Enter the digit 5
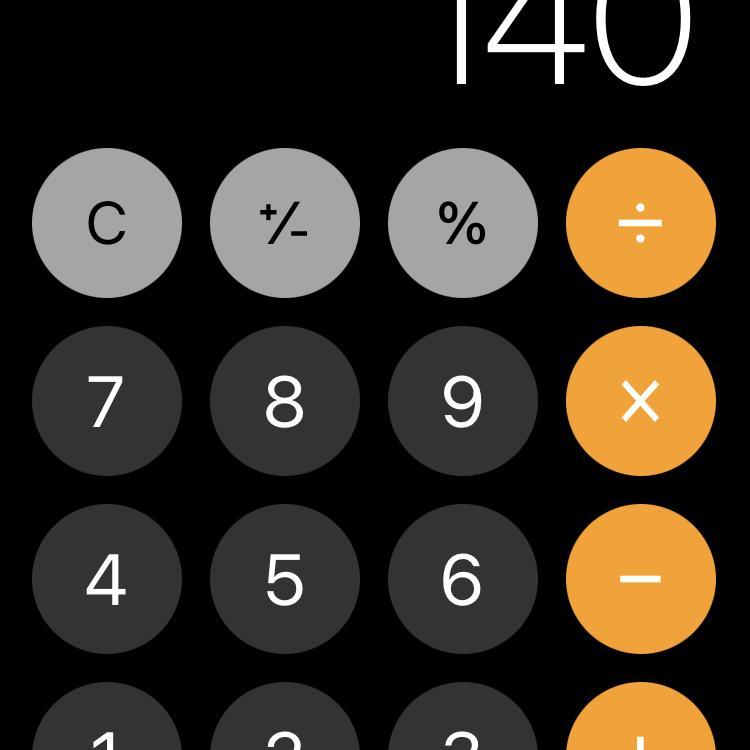 pyautogui.click(x=285, y=579)
